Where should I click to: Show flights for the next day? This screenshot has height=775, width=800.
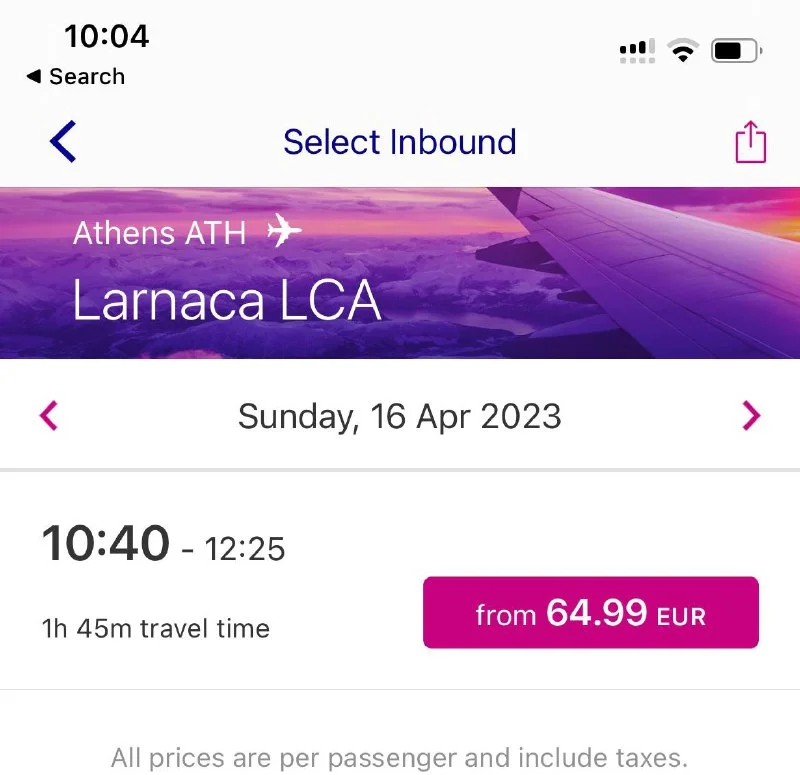751,416
